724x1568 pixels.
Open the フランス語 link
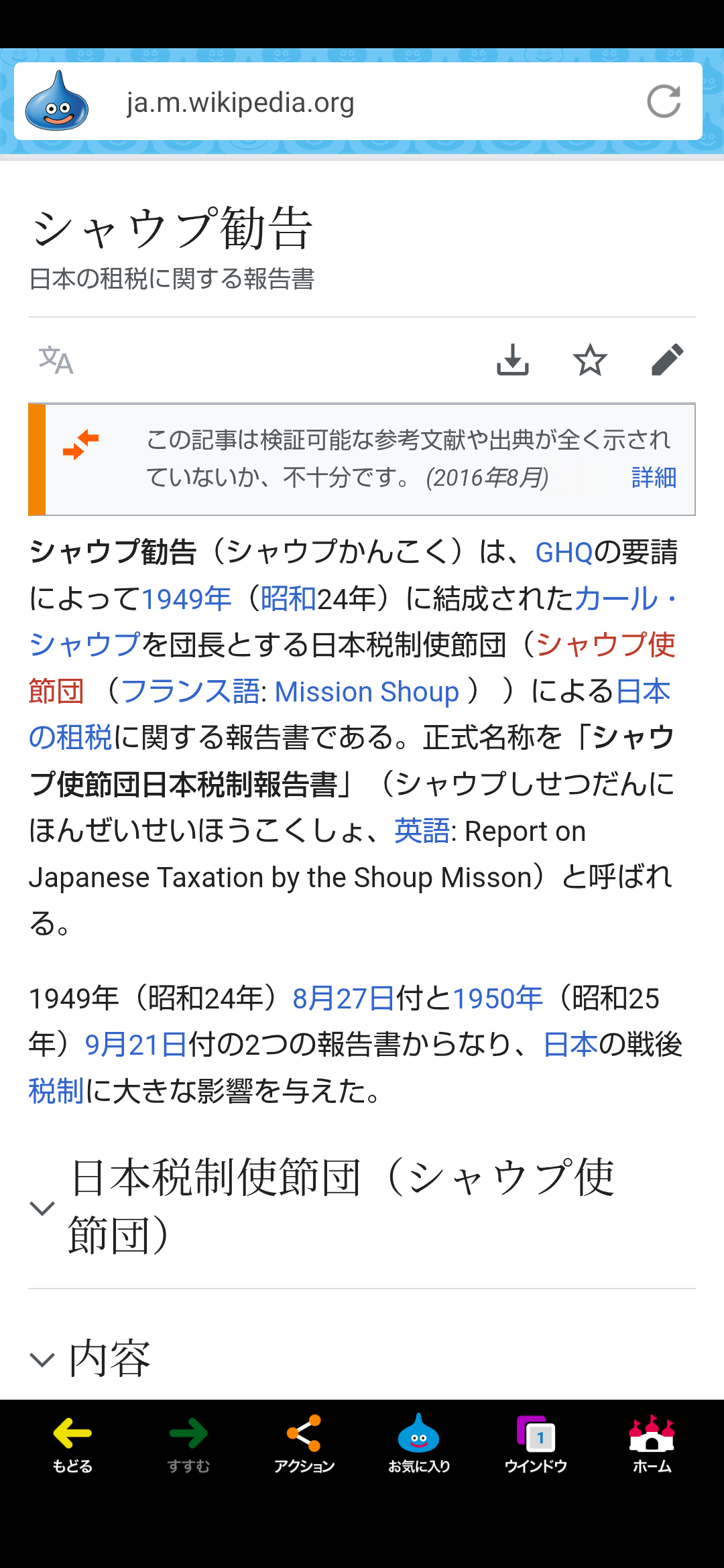coord(190,692)
